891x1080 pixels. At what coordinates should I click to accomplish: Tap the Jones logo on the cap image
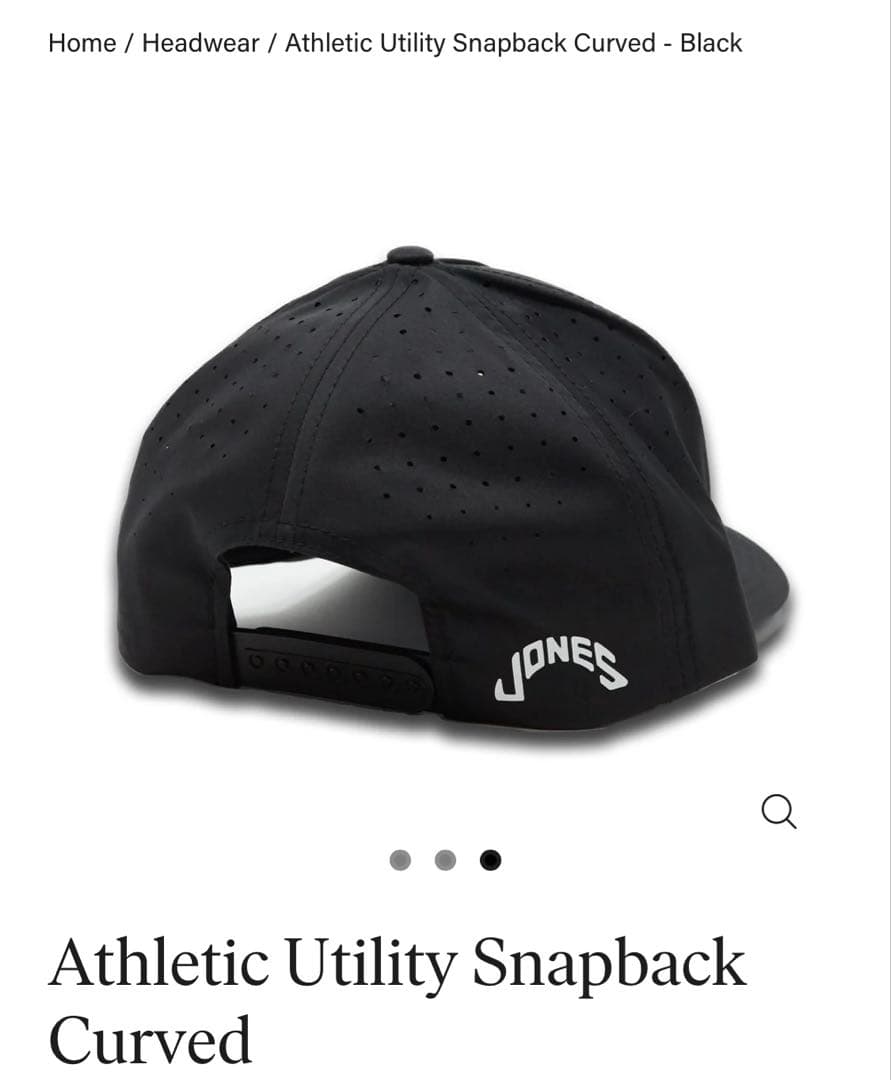(x=560, y=670)
